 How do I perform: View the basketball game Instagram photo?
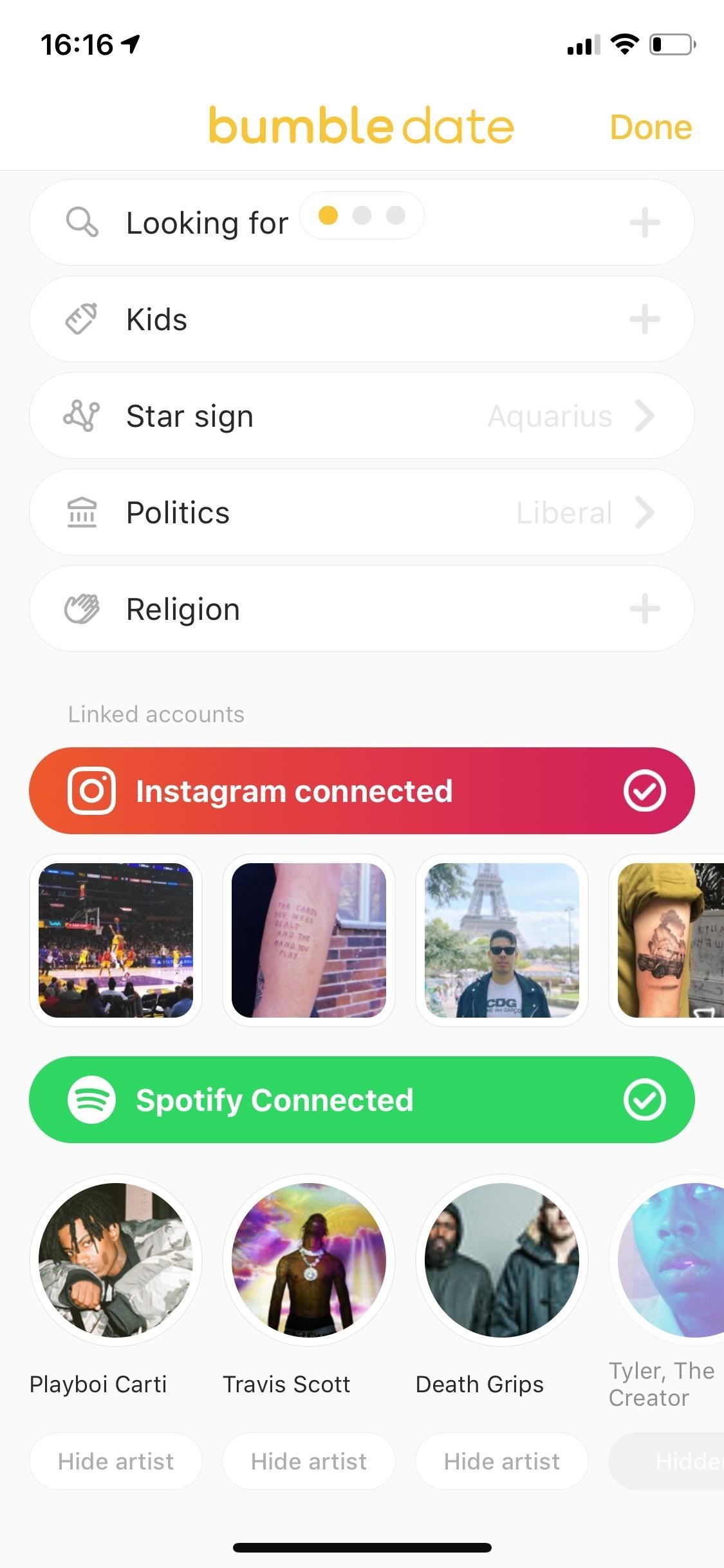116,940
